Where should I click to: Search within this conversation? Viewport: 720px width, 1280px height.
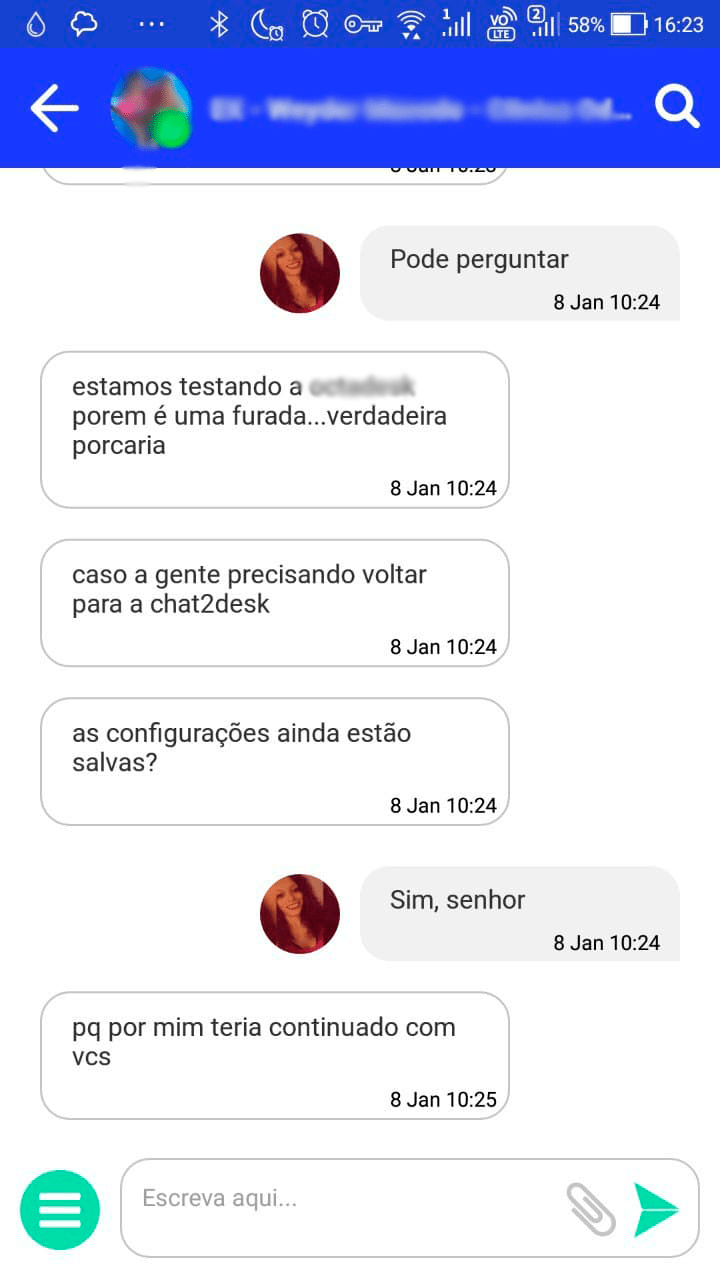pos(677,108)
